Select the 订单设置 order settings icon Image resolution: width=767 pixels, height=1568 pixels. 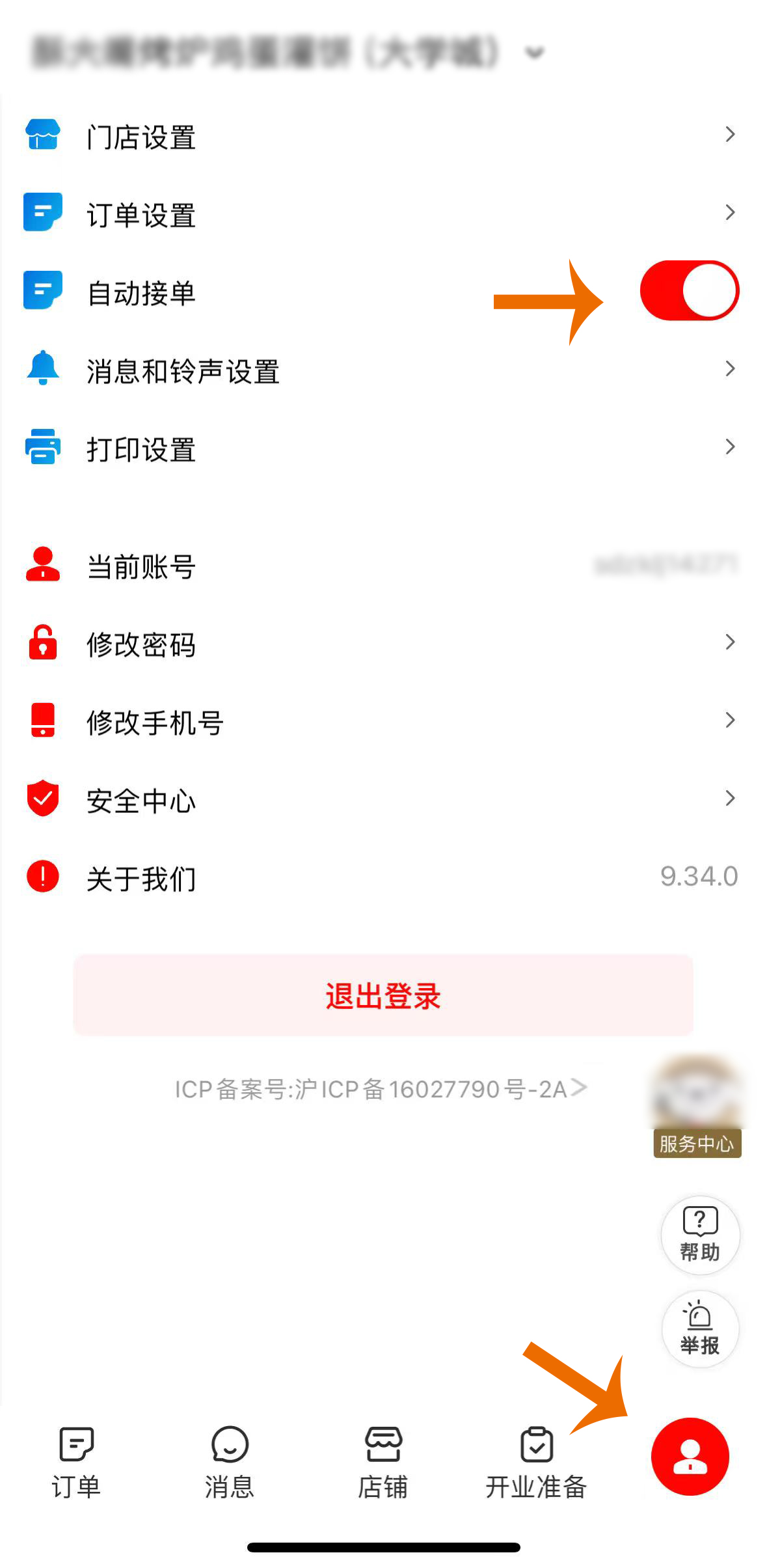(42, 213)
